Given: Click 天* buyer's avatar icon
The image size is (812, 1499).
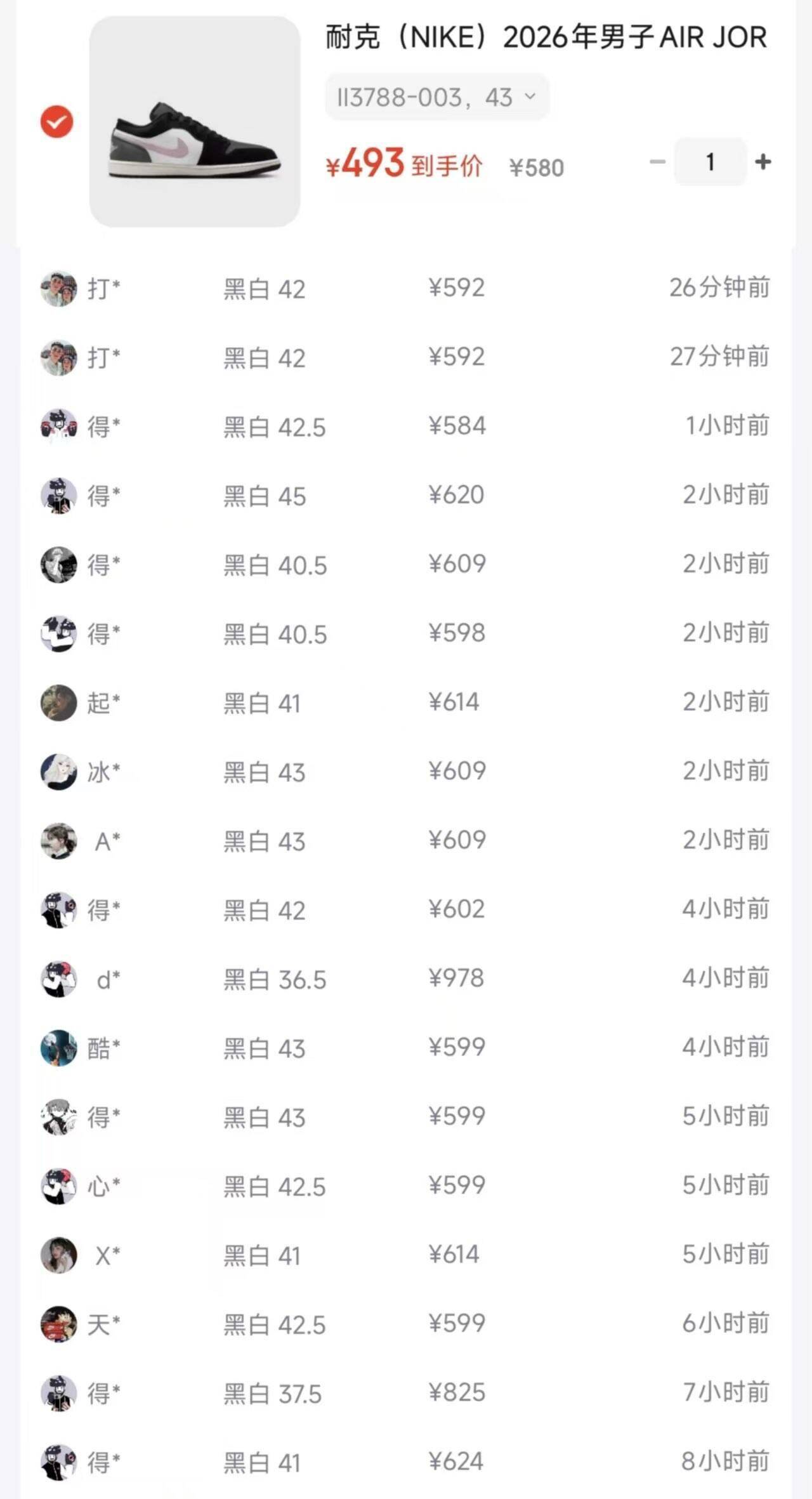Looking at the screenshot, I should tap(58, 1324).
